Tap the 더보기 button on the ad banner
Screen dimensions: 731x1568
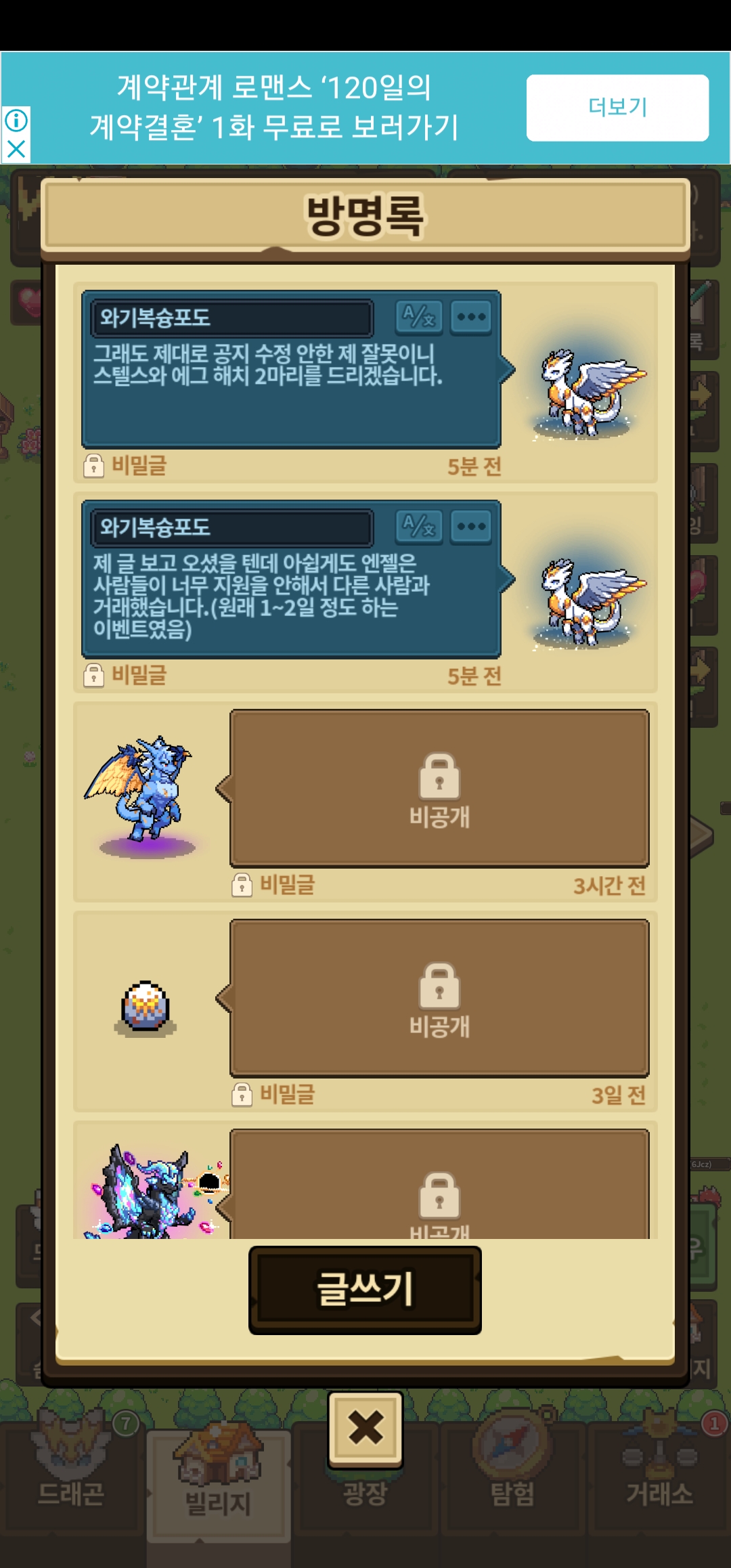pos(617,108)
